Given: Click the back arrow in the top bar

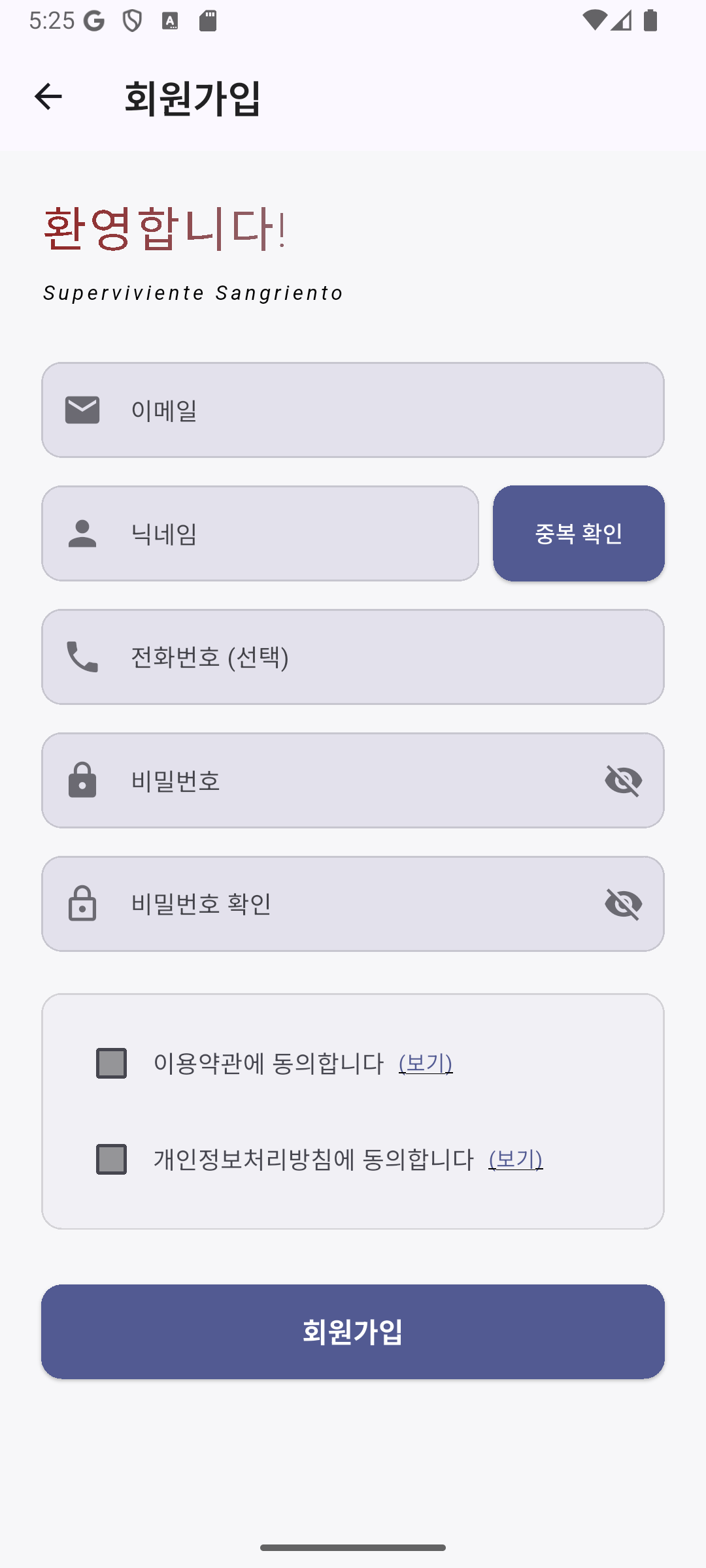Looking at the screenshot, I should click(47, 98).
